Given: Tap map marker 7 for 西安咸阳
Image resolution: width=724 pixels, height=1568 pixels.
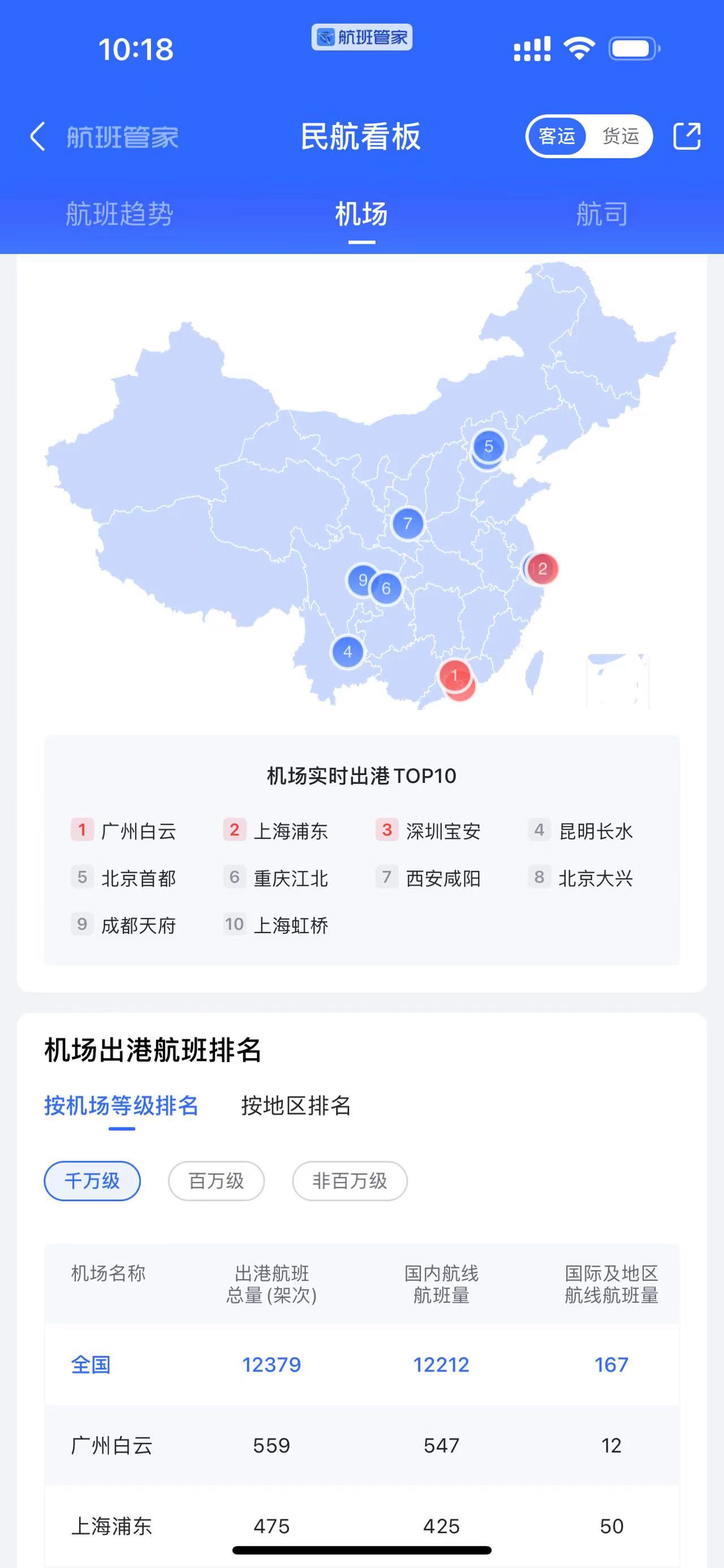Looking at the screenshot, I should [x=407, y=523].
